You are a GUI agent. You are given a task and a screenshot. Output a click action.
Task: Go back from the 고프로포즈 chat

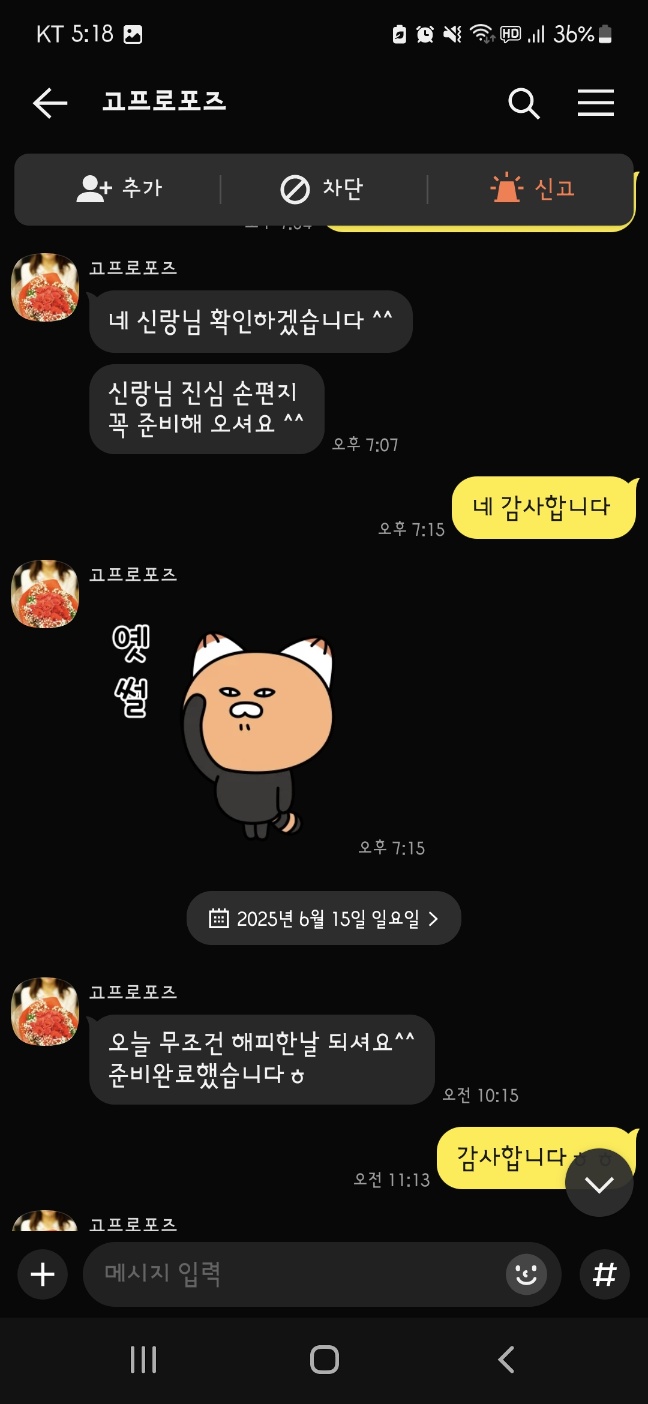coord(49,103)
